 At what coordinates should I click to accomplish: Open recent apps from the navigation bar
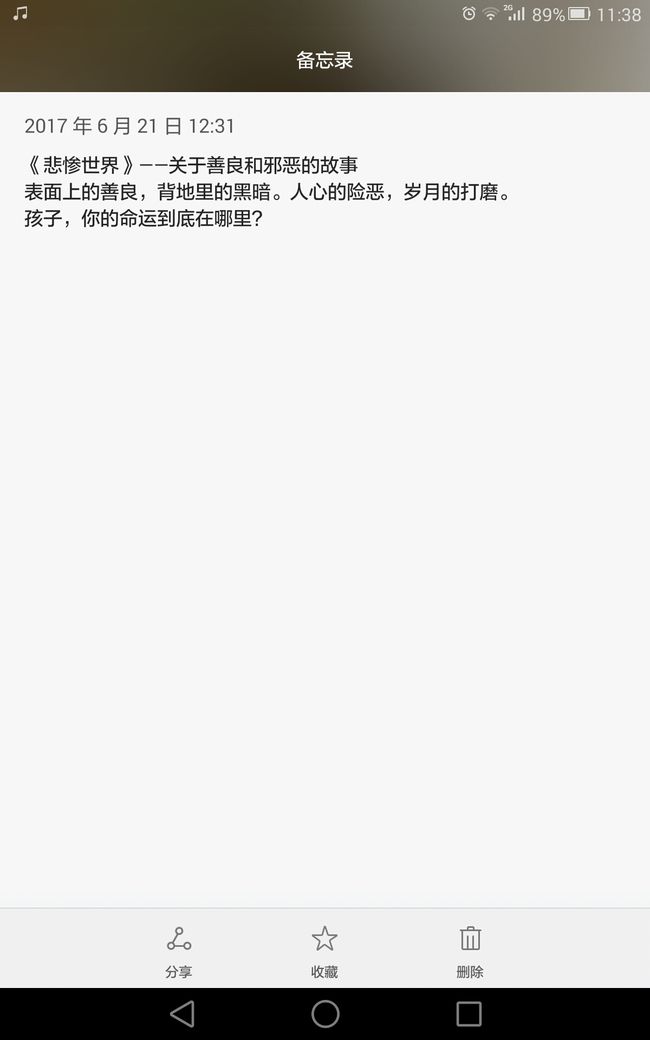(469, 1013)
